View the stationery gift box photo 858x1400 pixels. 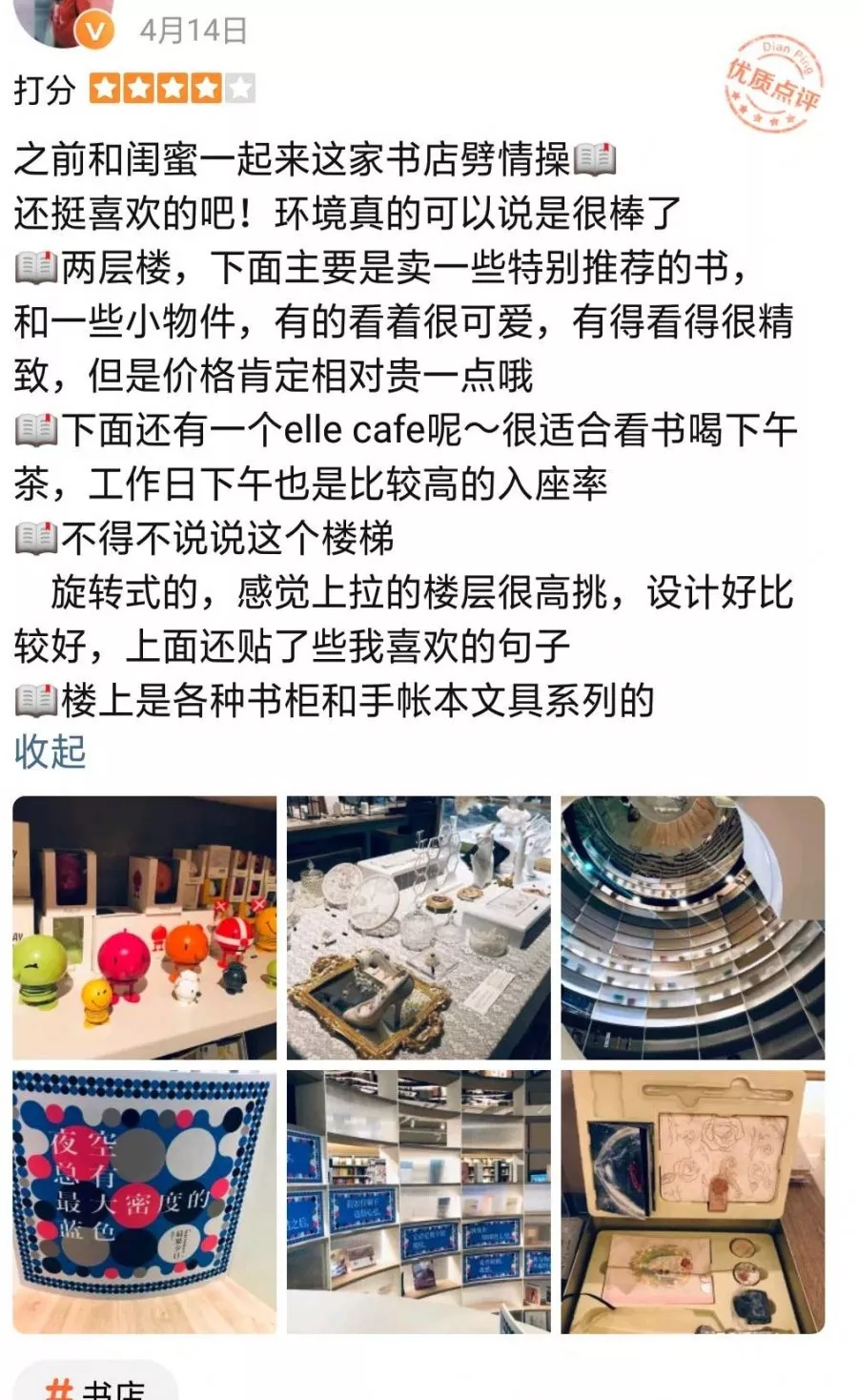click(692, 1202)
